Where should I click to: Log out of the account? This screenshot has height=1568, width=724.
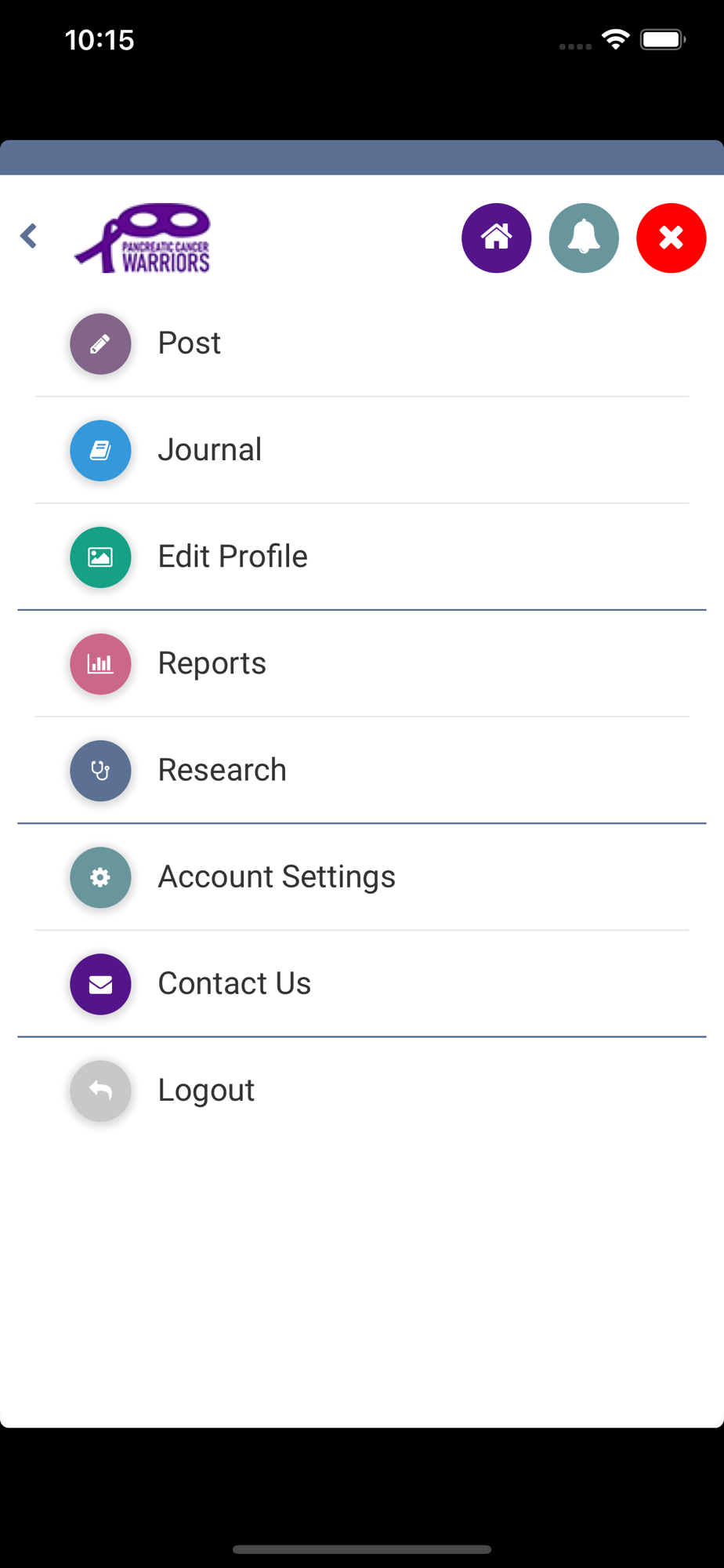coord(362,1090)
